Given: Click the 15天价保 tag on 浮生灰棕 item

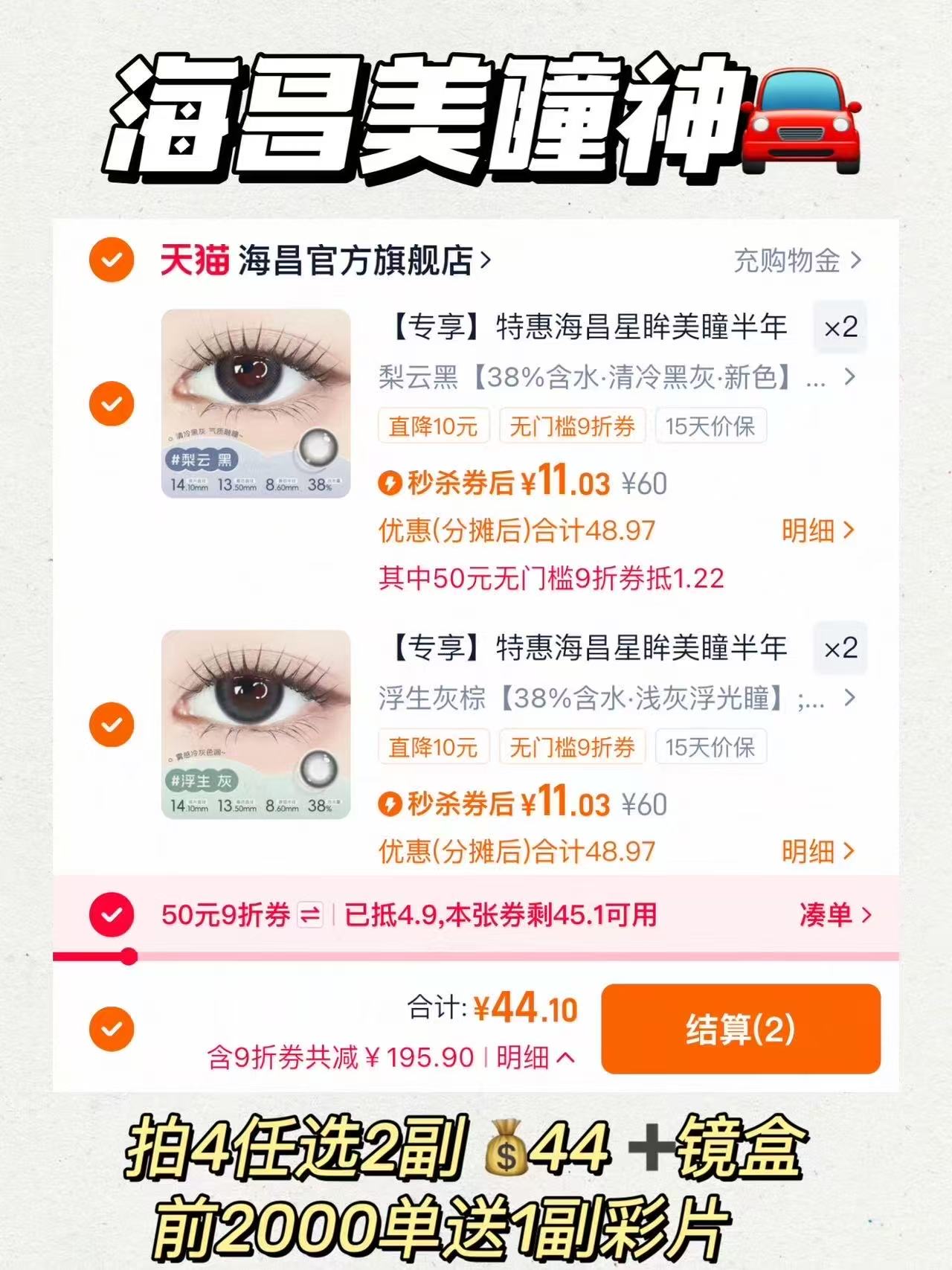Looking at the screenshot, I should 710,747.
